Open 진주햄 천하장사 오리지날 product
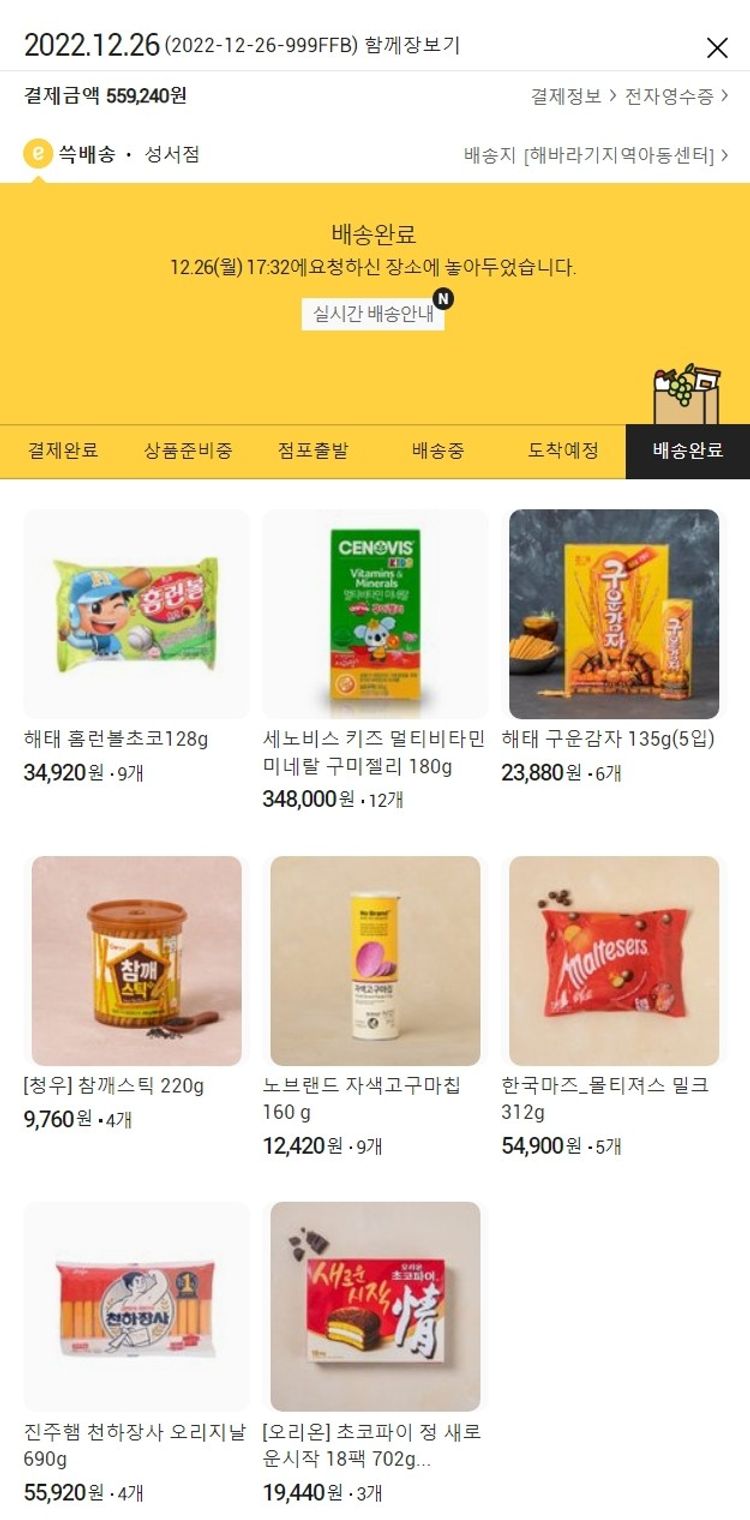 pos(136,1306)
